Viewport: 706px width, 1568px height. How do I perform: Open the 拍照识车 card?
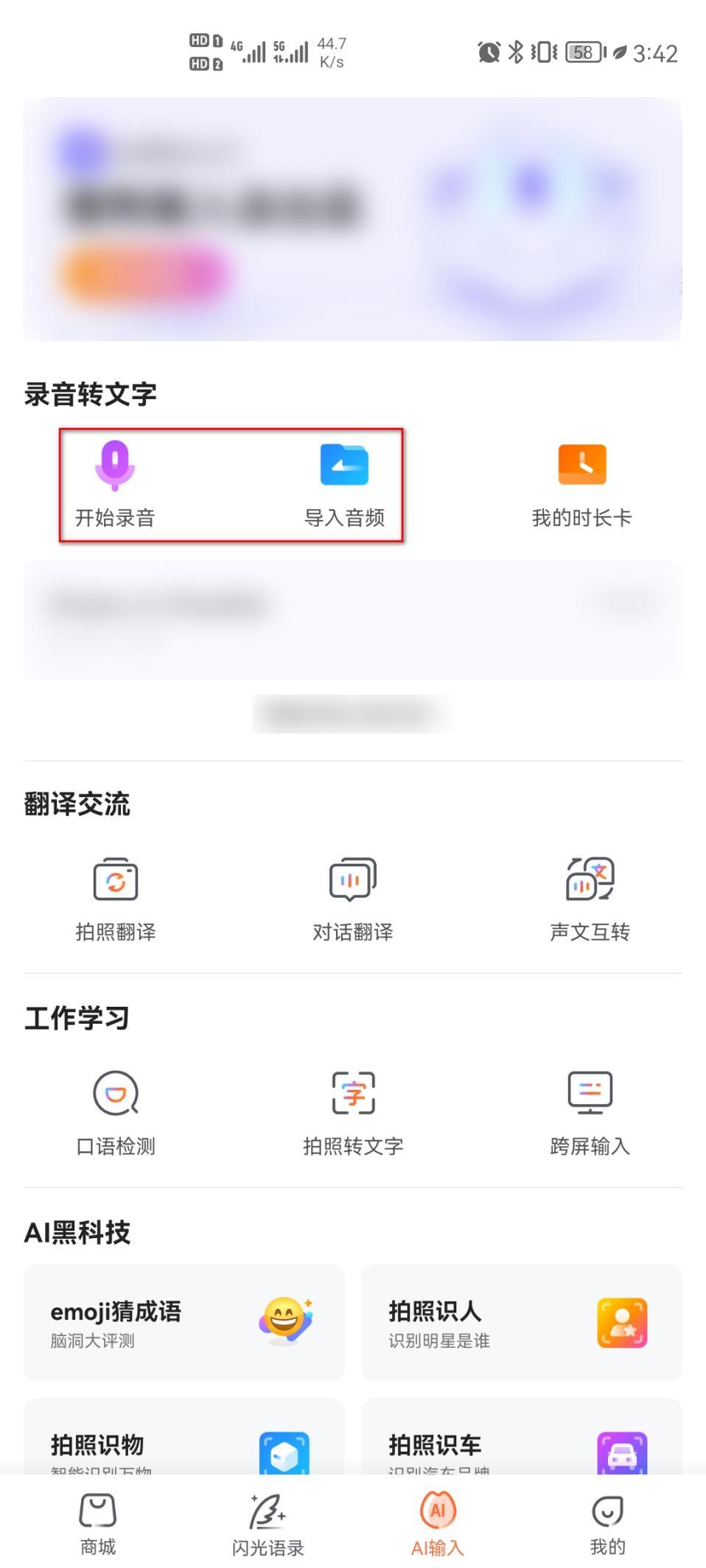522,1437
